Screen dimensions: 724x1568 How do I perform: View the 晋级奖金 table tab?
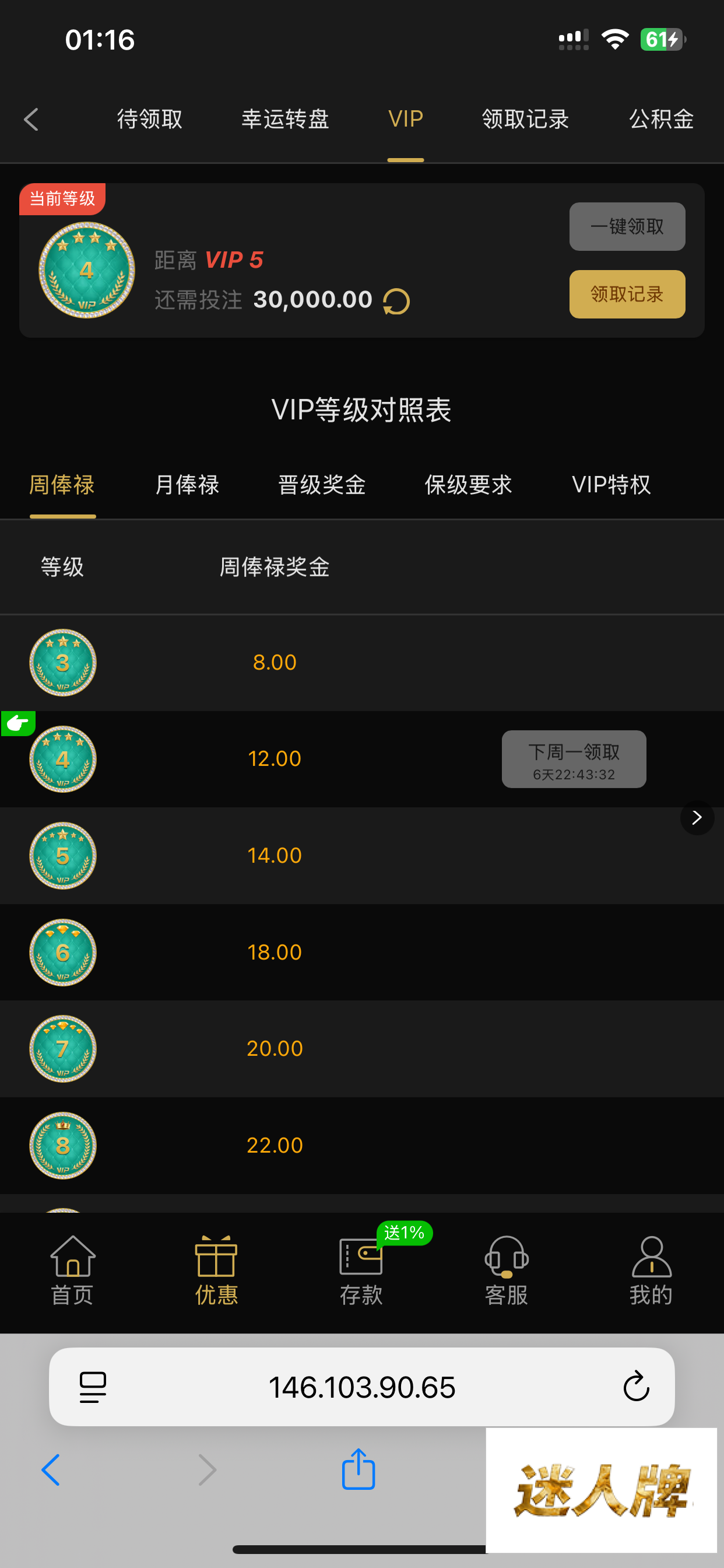click(322, 485)
